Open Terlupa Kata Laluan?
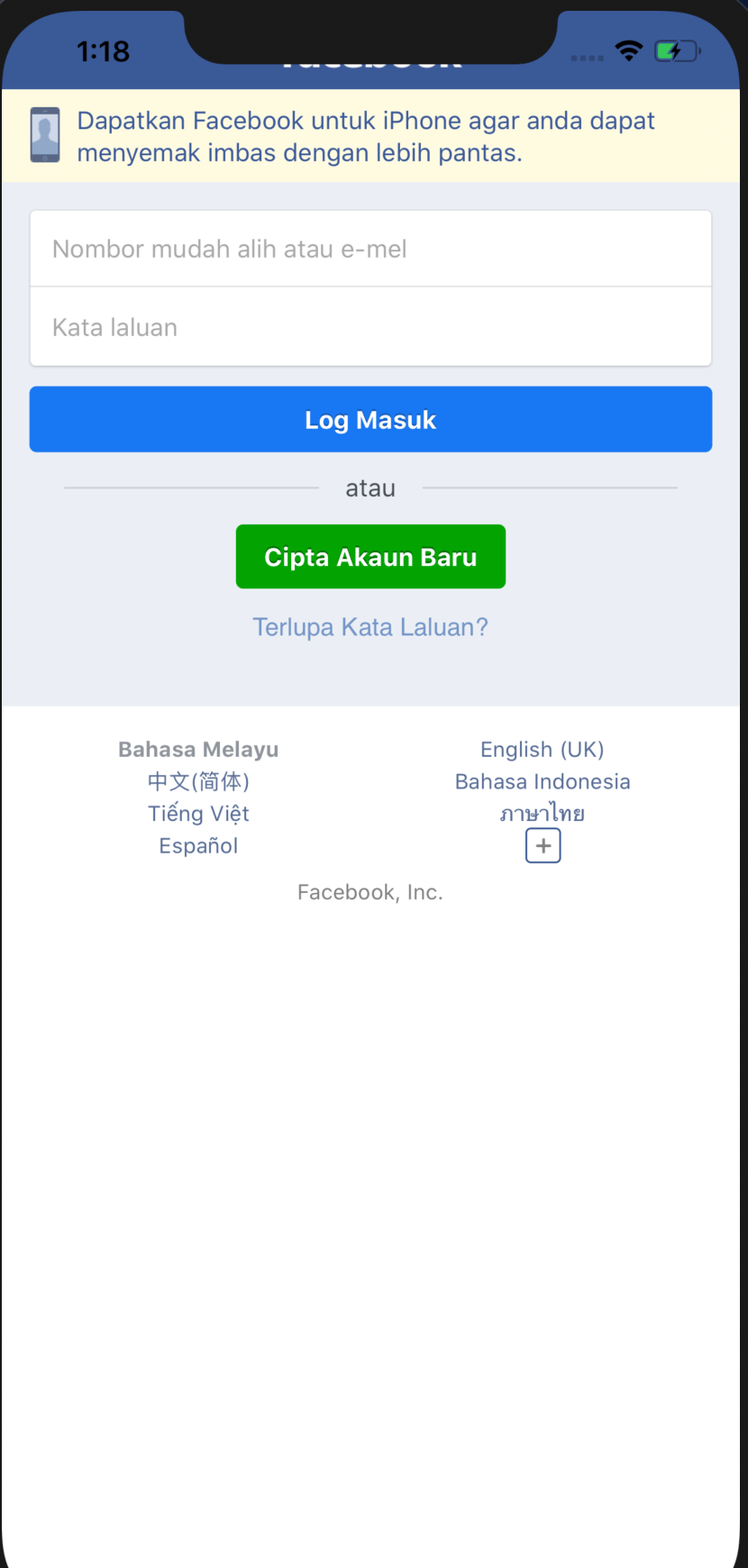This screenshot has width=748, height=1568. coord(370,626)
